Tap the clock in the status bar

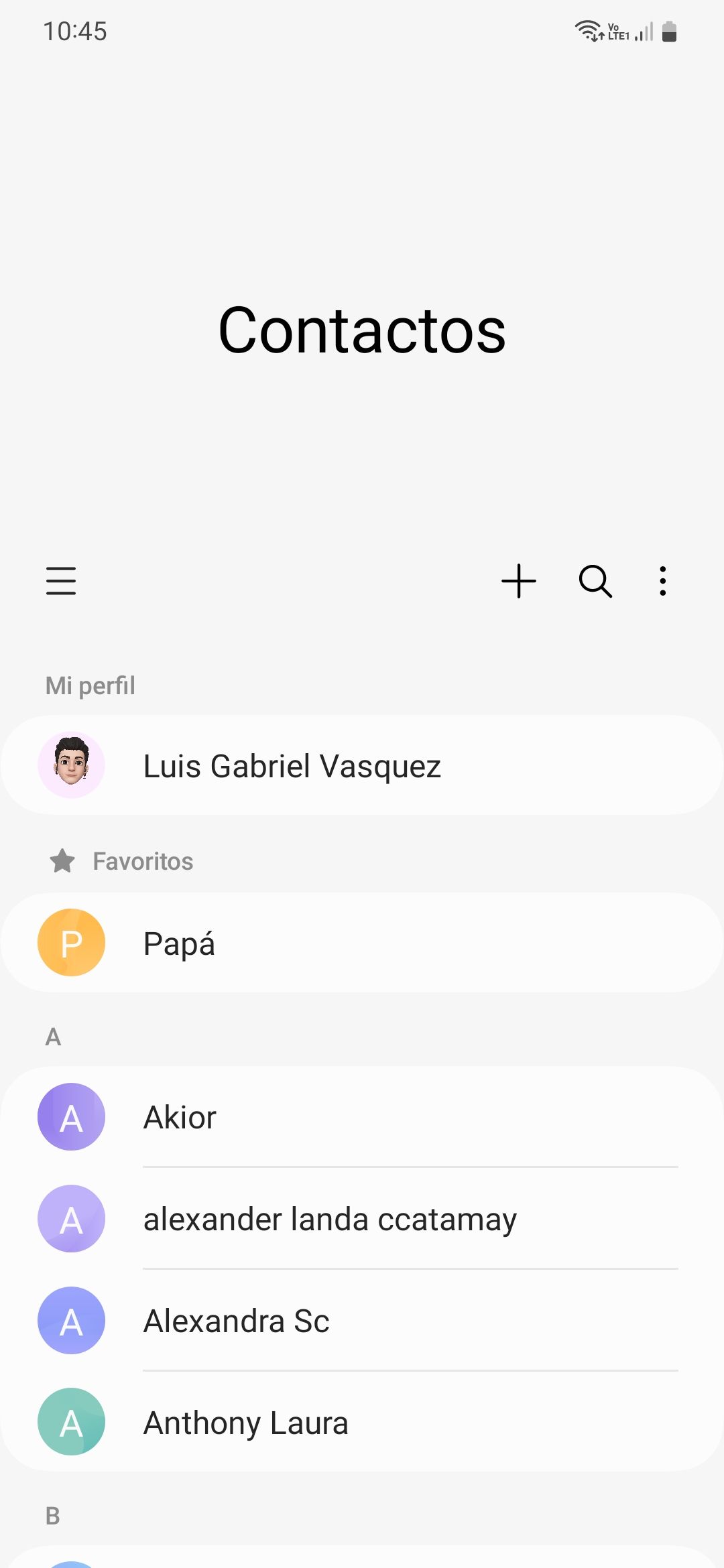pos(75,31)
